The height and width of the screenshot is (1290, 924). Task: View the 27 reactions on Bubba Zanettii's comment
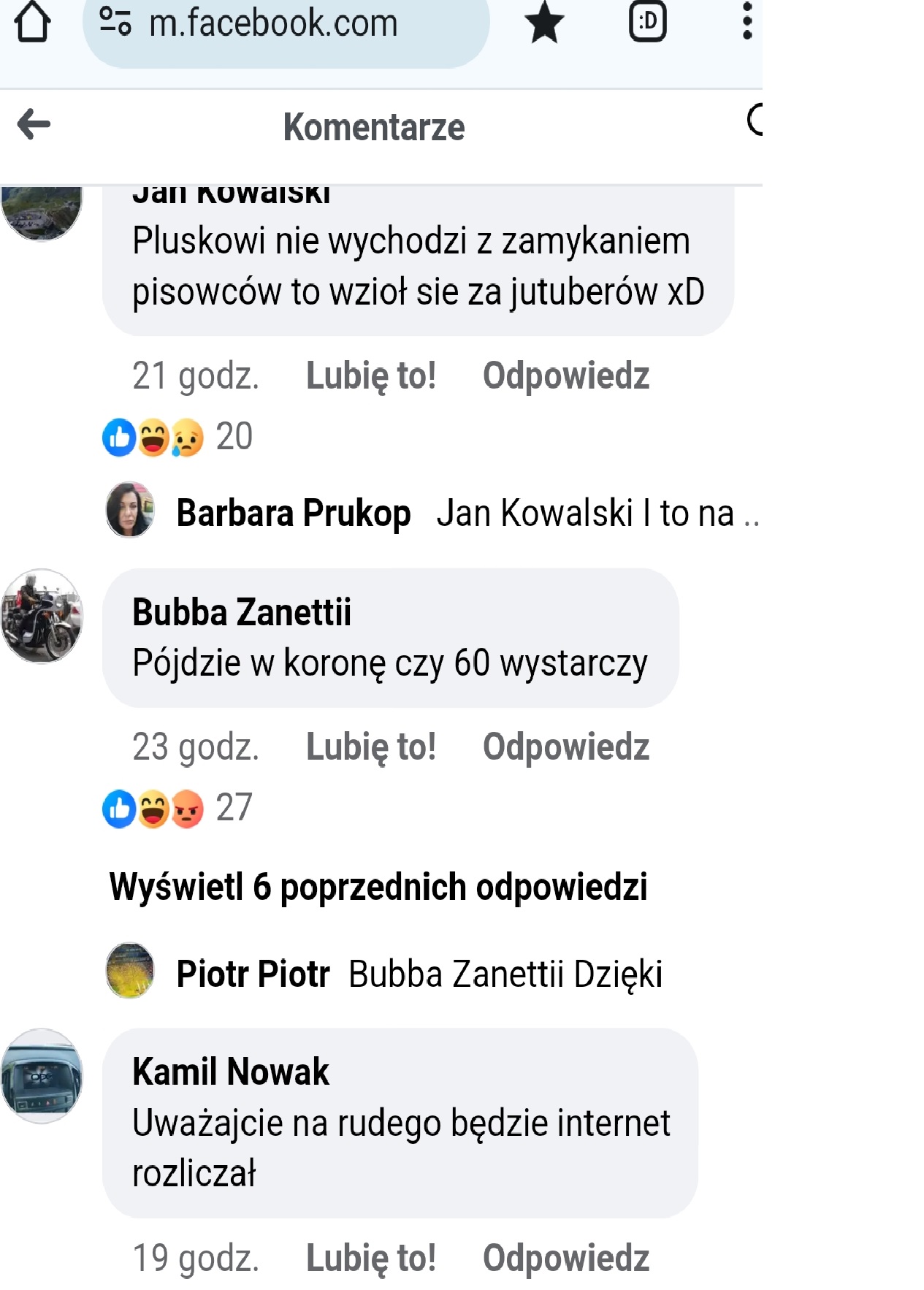(x=177, y=808)
